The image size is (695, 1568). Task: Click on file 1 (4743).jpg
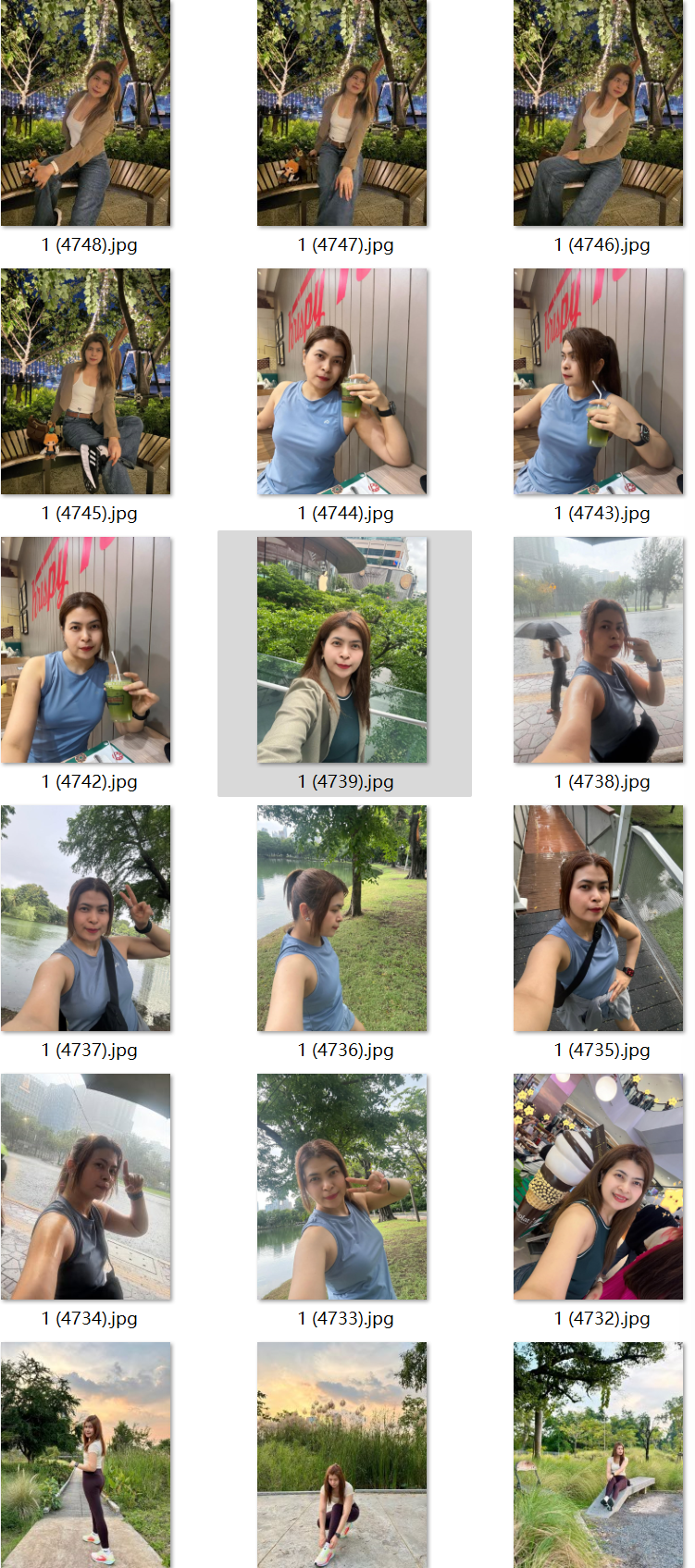(599, 381)
